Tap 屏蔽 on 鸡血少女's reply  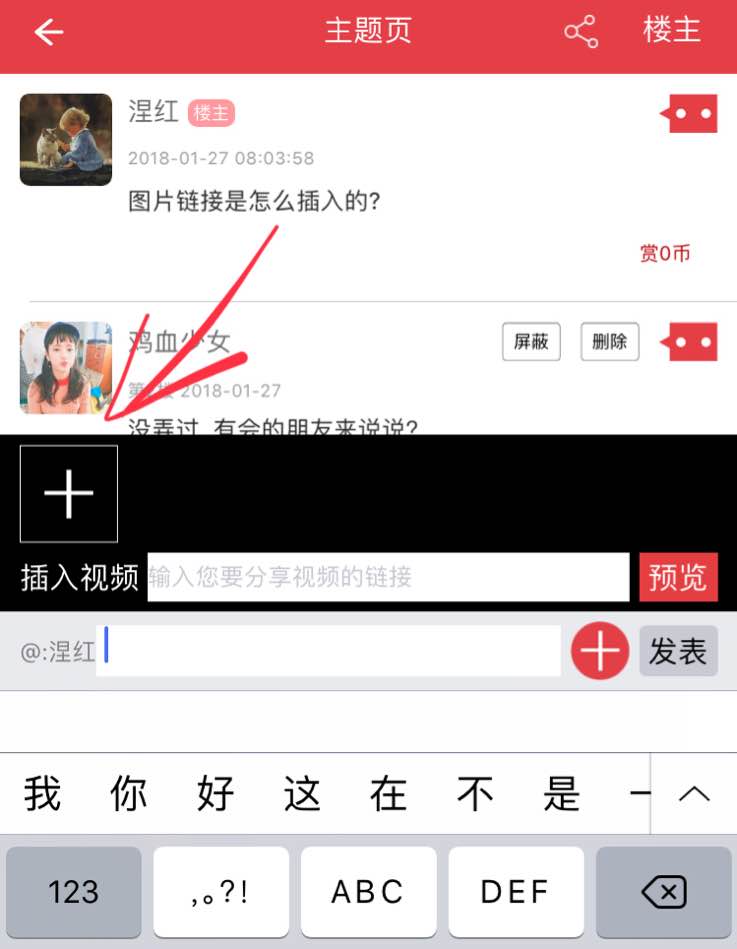[x=531, y=342]
